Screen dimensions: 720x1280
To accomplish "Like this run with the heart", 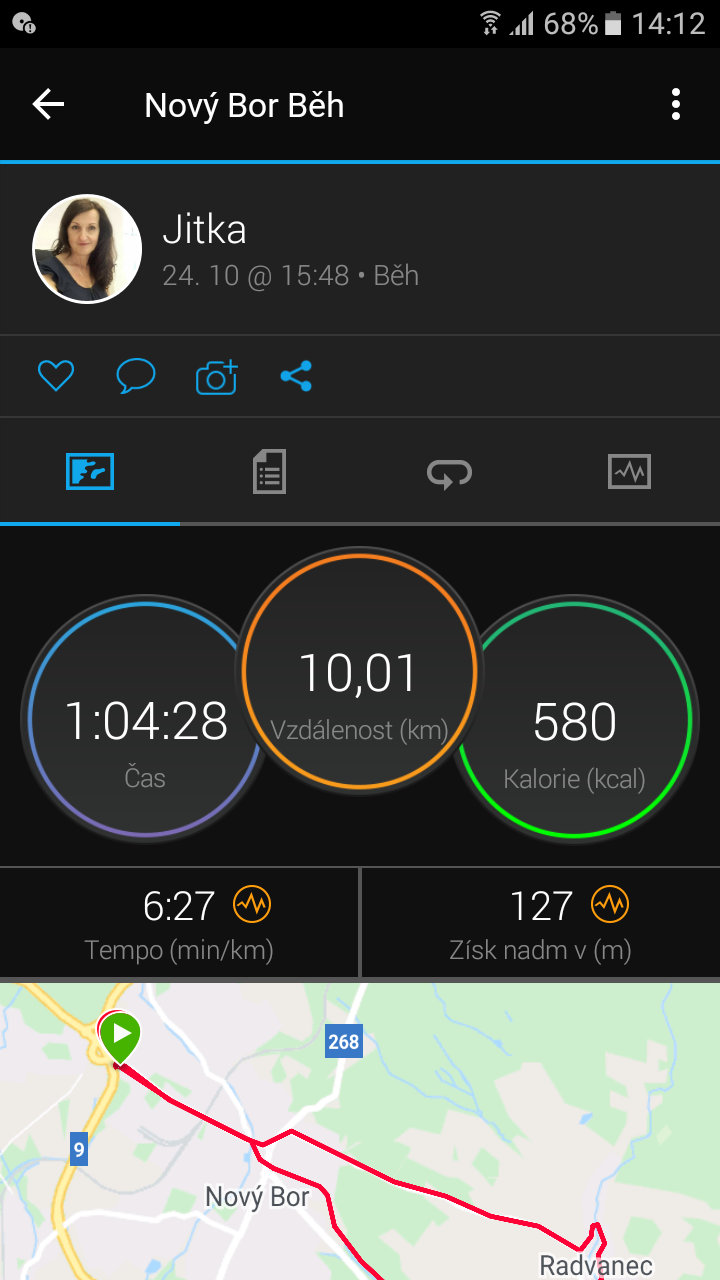I will pos(56,376).
